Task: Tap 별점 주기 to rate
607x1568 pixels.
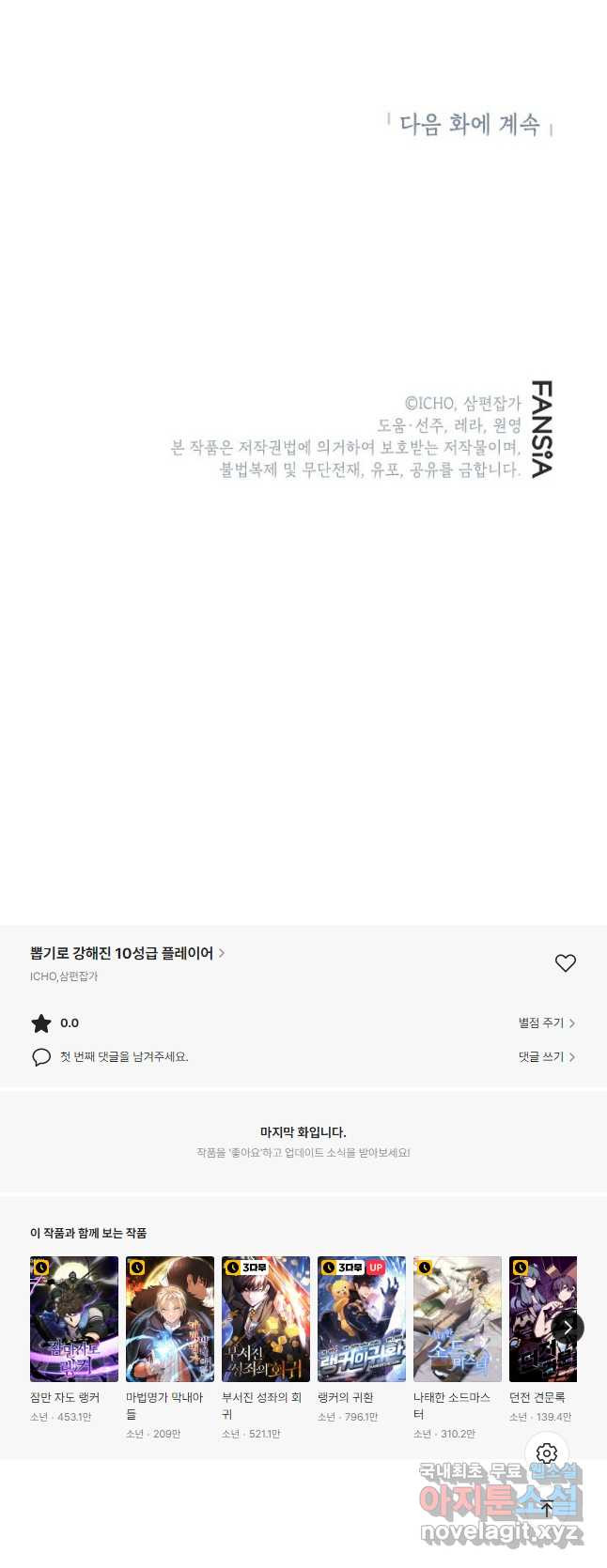Action: pyautogui.click(x=546, y=1022)
